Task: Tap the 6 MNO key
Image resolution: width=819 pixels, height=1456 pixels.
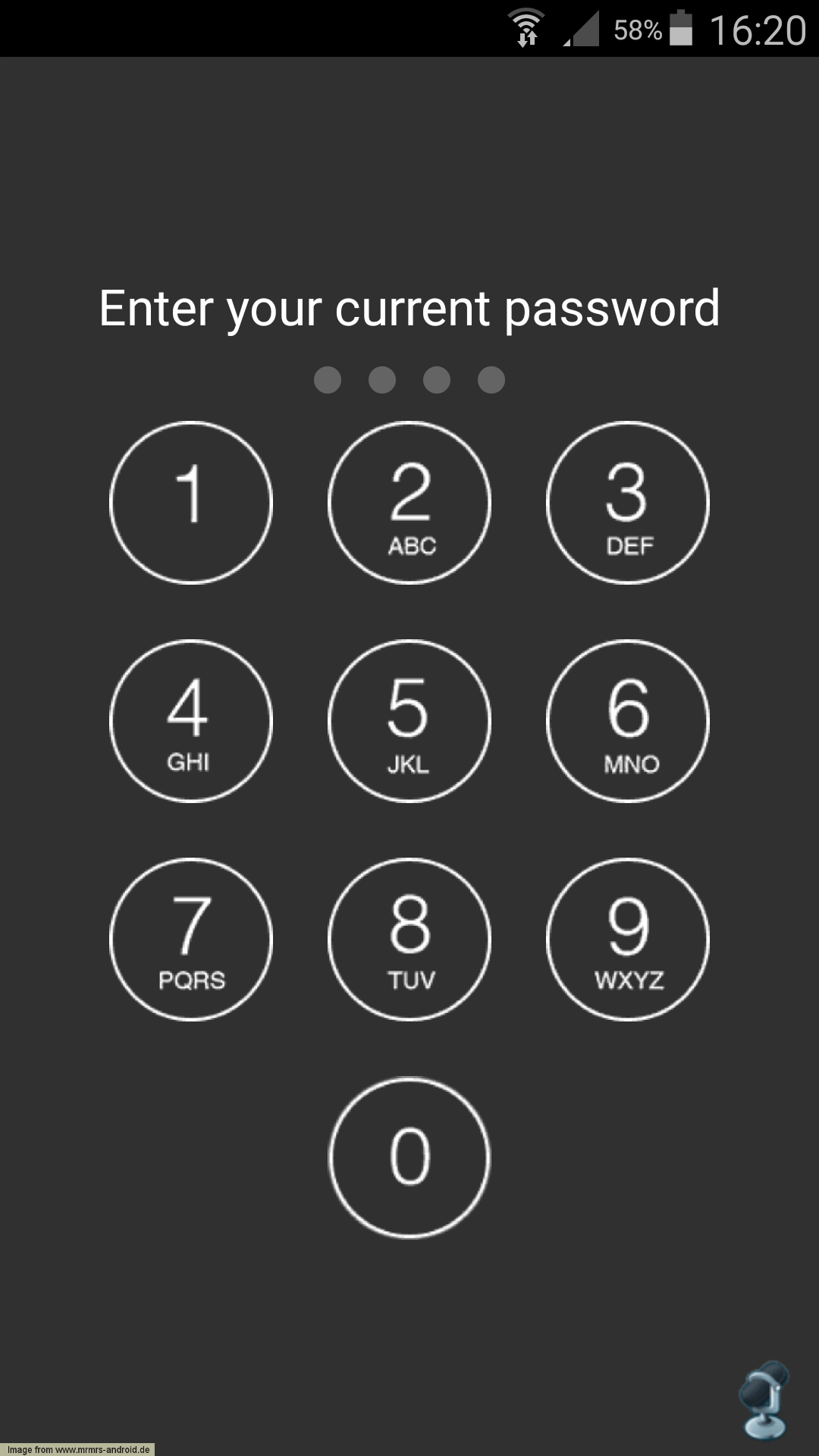Action: coord(628,721)
